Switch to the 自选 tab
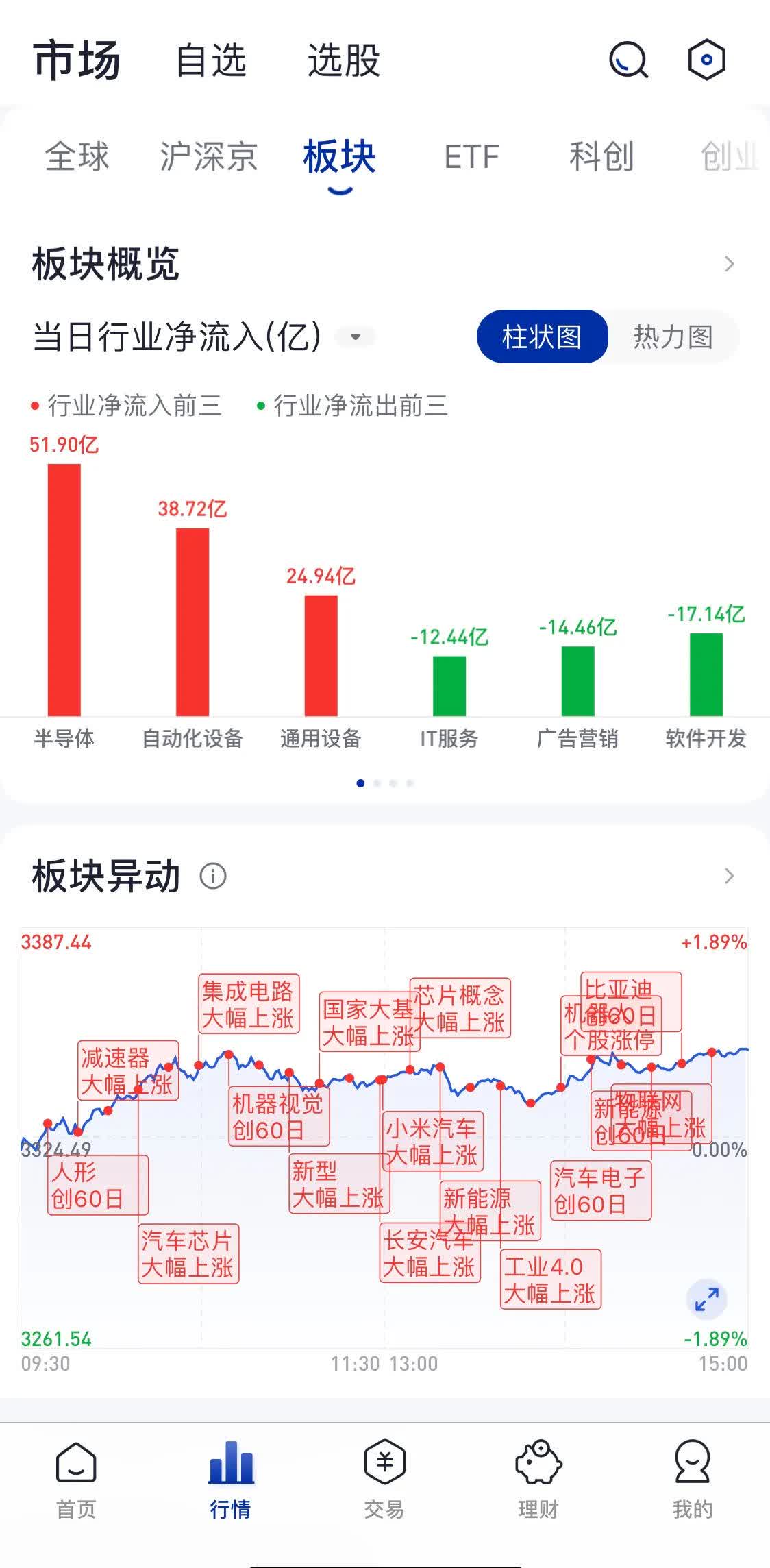 click(211, 60)
